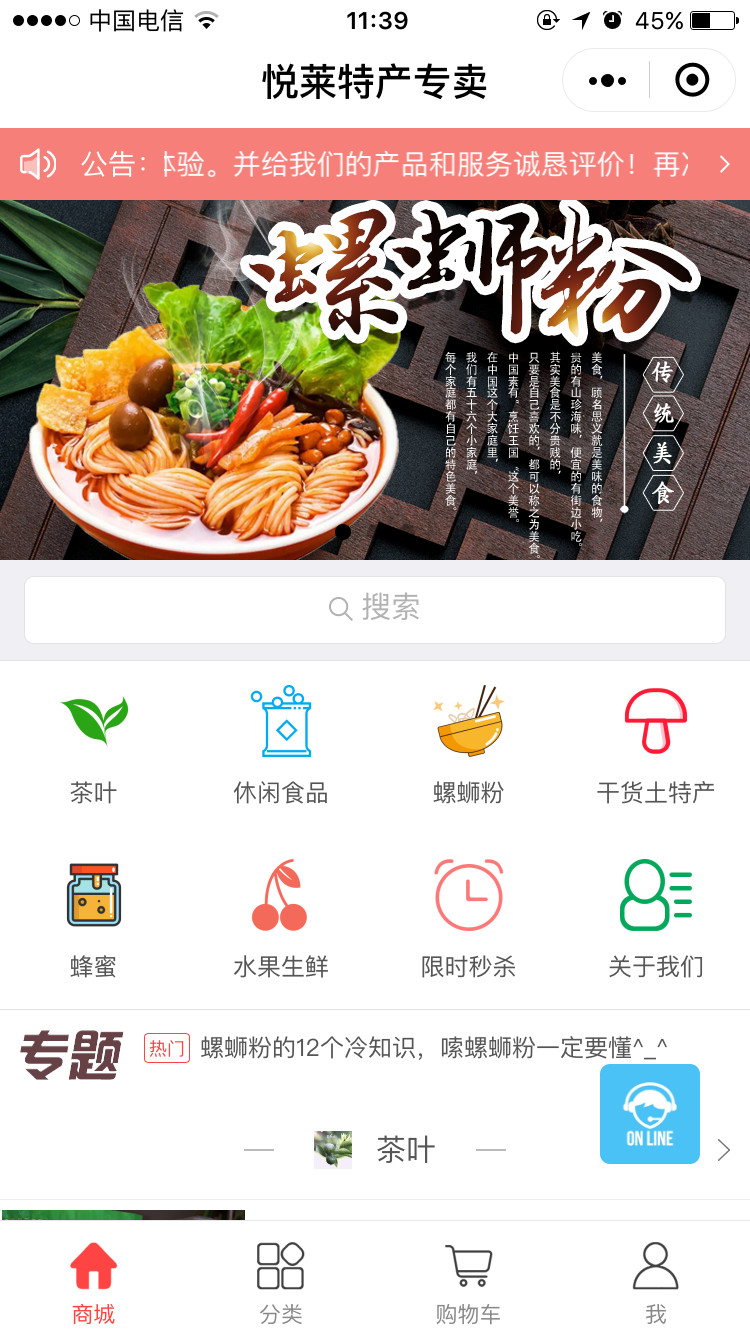Switch to the 分类 tab

(x=281, y=1282)
